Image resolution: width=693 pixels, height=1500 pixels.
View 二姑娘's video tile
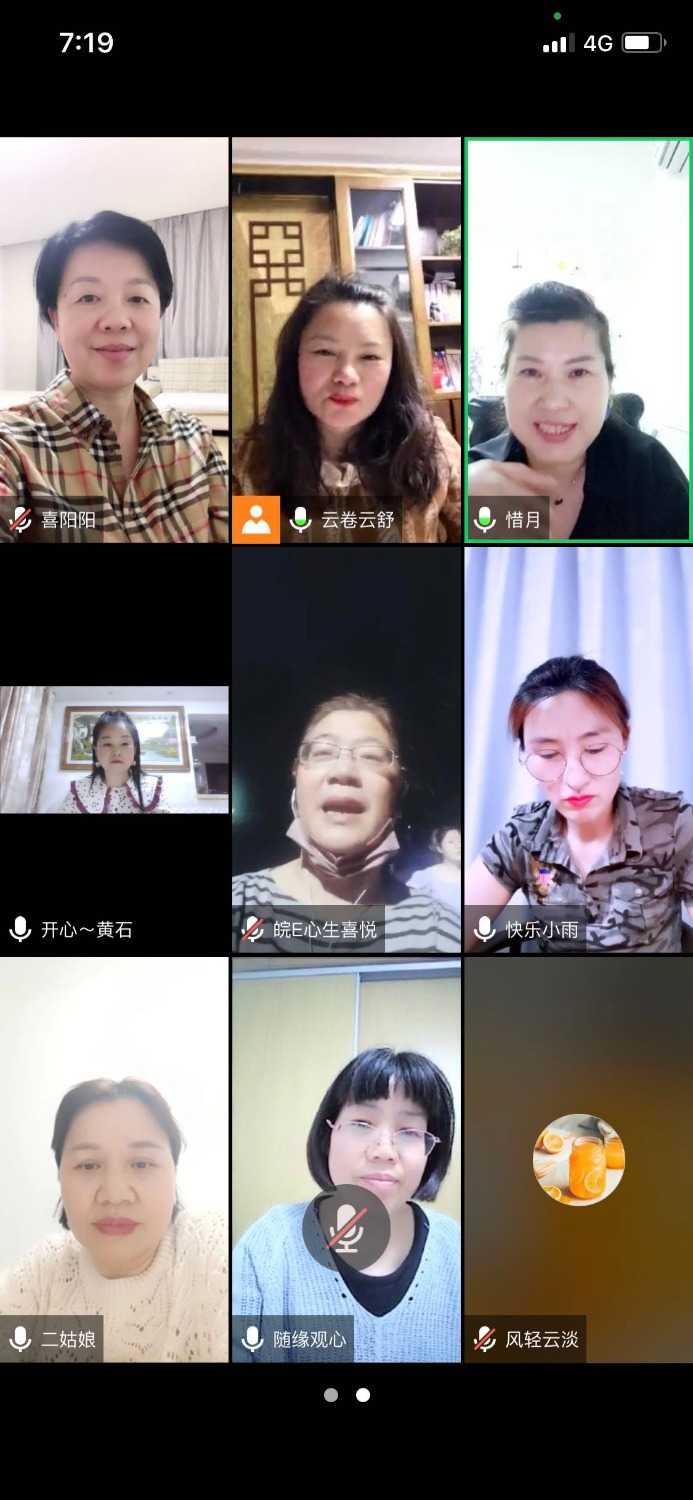(114, 1160)
